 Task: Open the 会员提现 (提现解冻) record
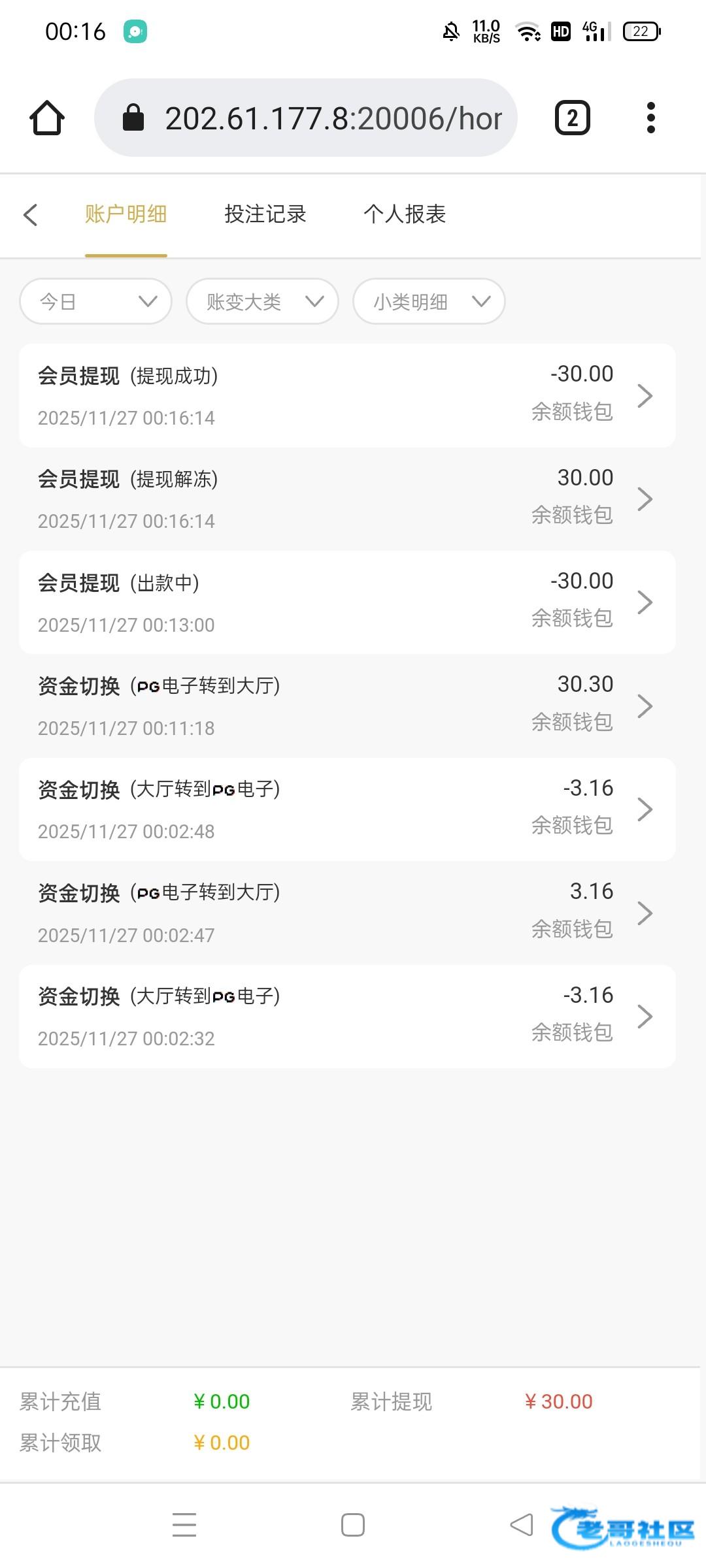(x=347, y=499)
